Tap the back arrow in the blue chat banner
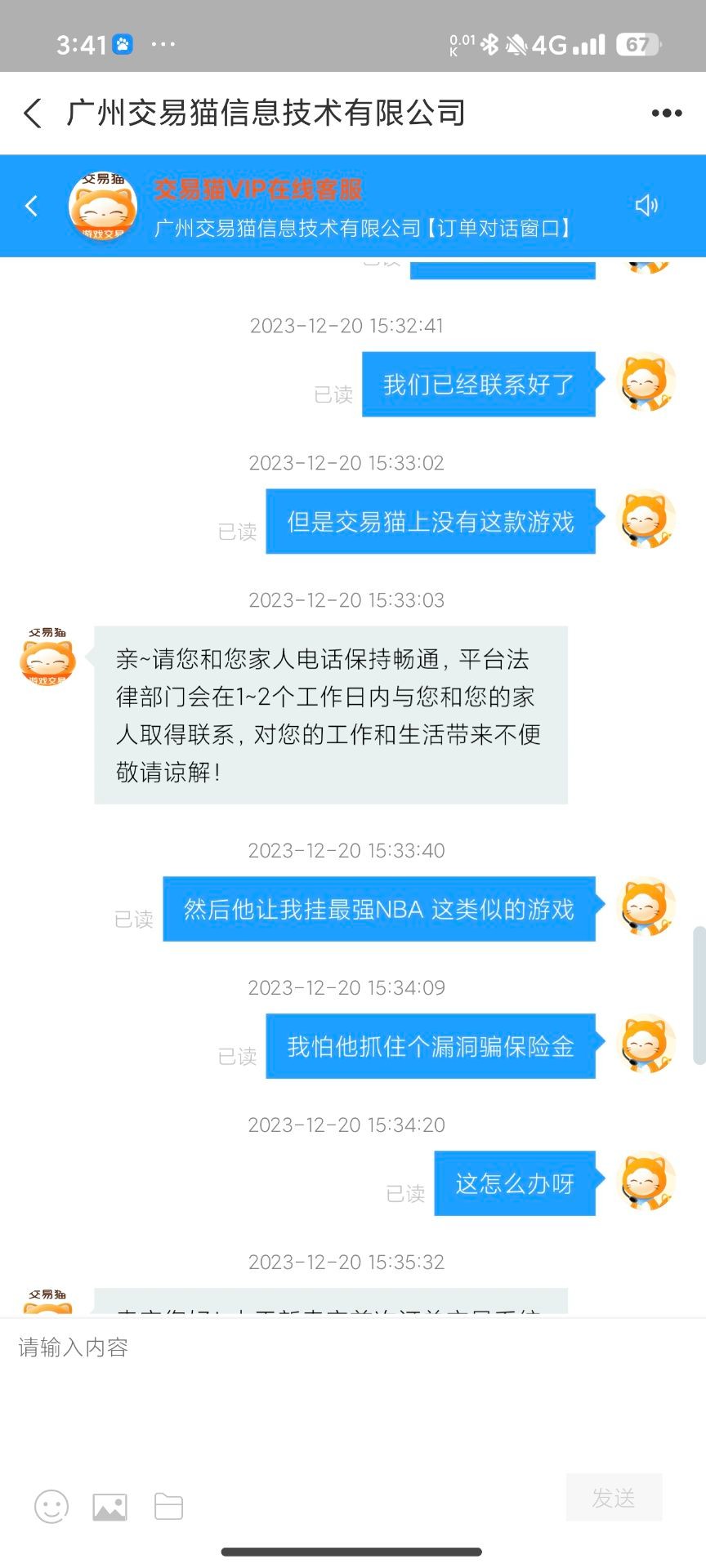Image resolution: width=706 pixels, height=1568 pixels. click(32, 206)
